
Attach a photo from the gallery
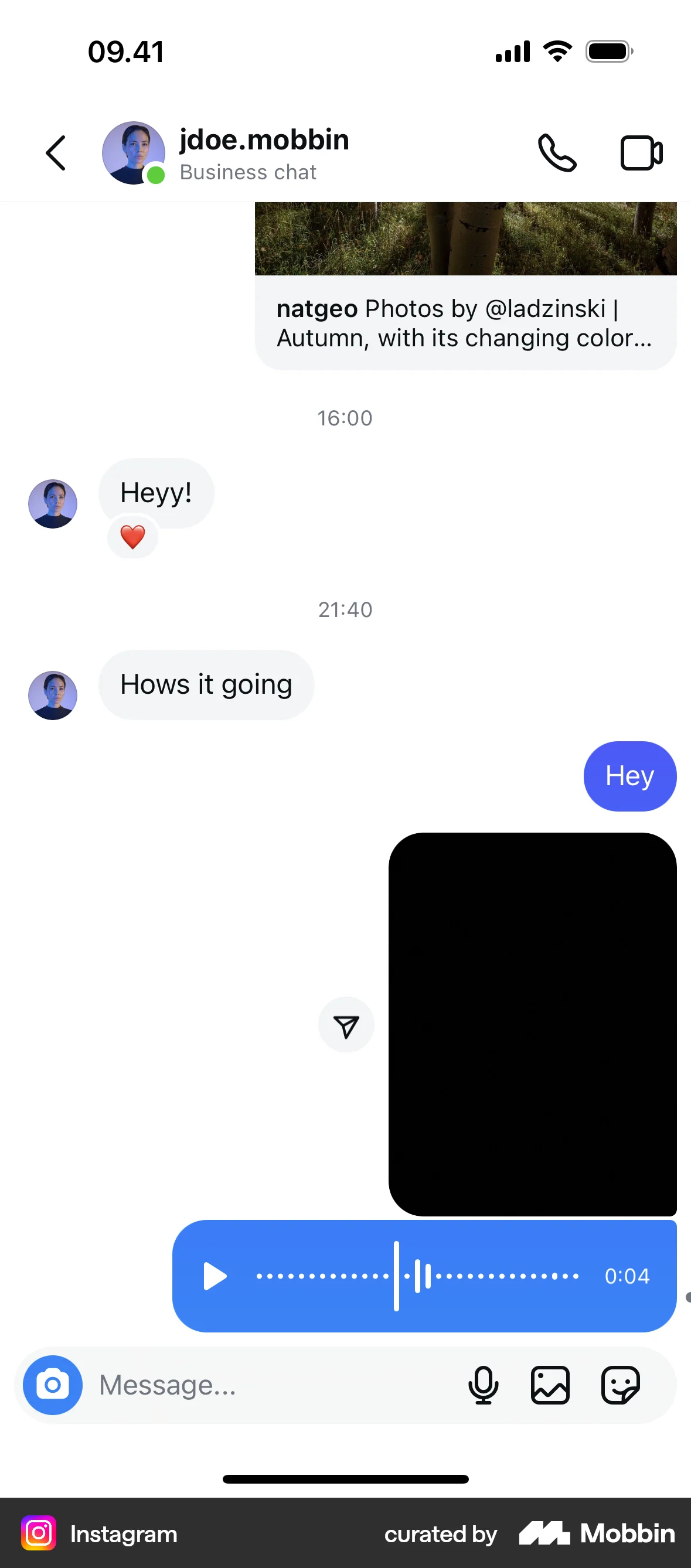point(550,1385)
